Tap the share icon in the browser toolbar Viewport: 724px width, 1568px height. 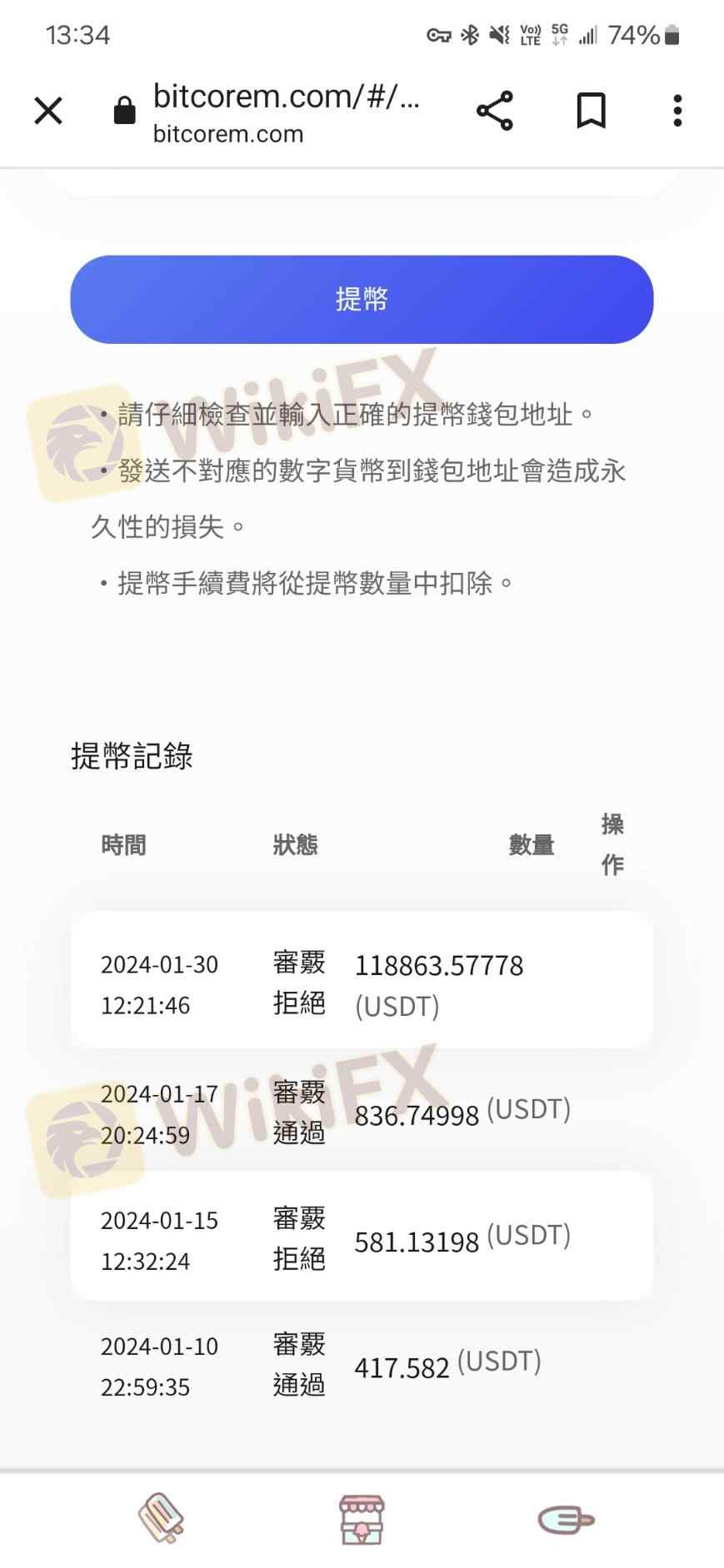493,109
